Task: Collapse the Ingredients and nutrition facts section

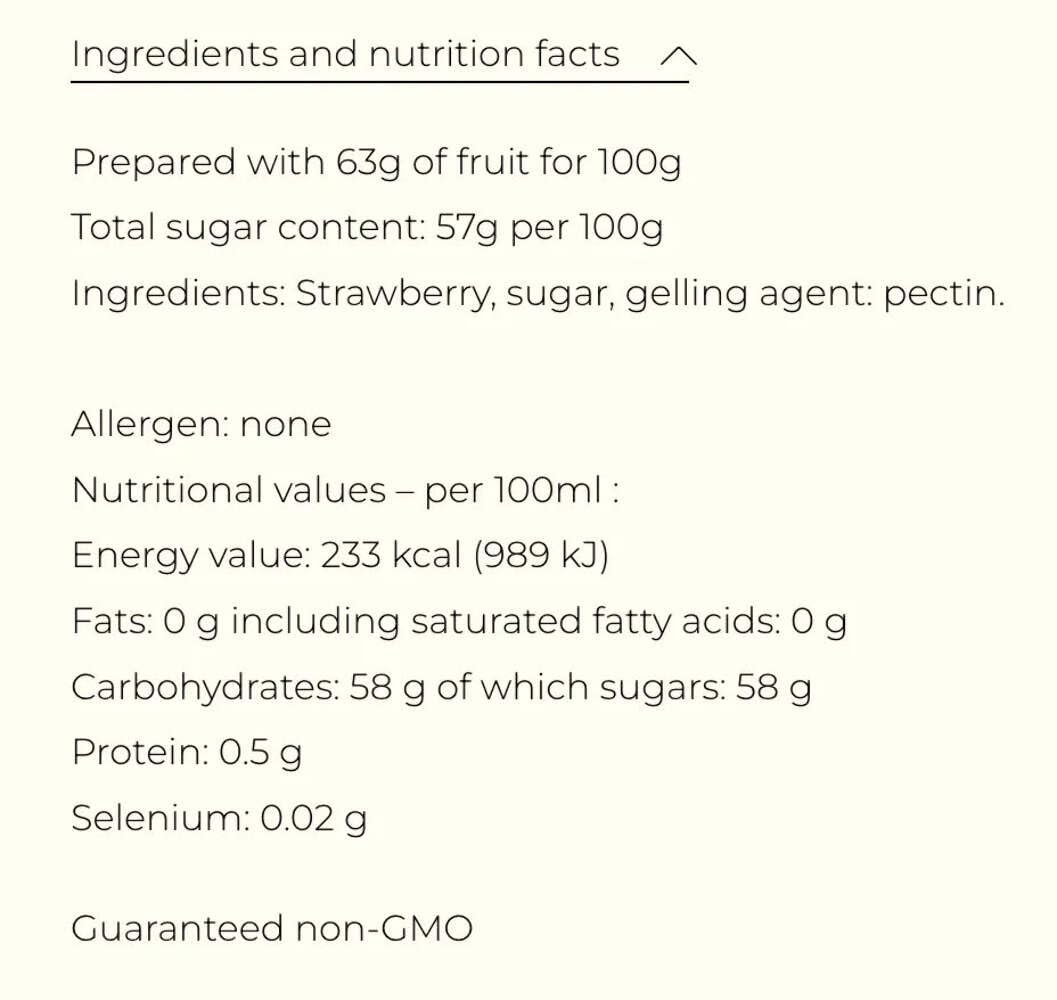Action: (x=677, y=55)
